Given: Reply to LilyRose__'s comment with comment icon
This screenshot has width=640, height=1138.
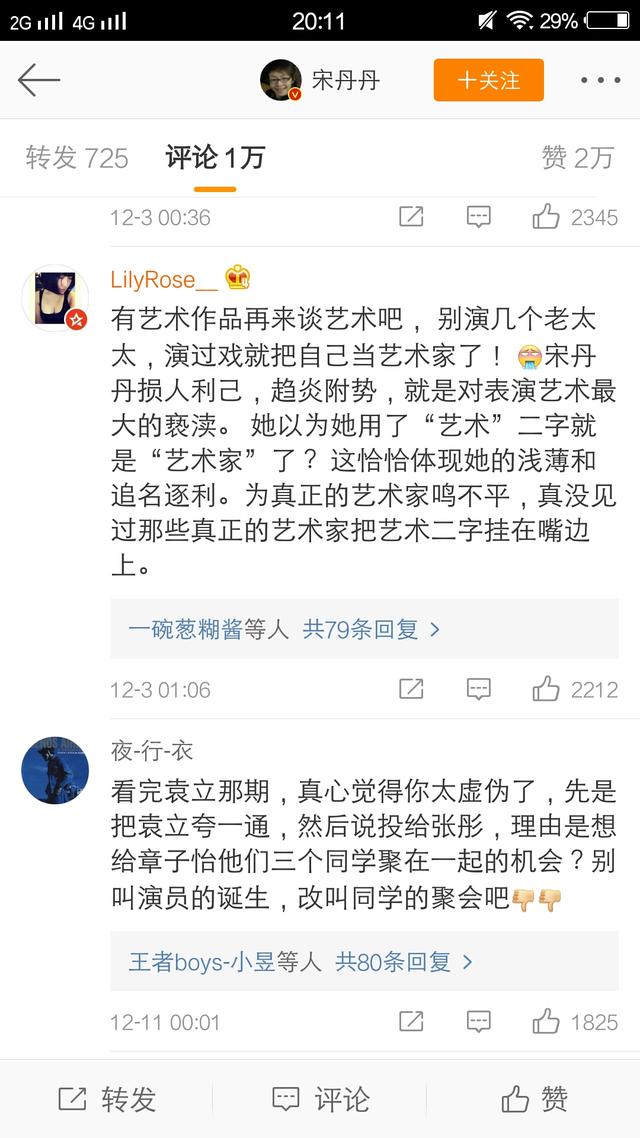Looking at the screenshot, I should (x=479, y=689).
